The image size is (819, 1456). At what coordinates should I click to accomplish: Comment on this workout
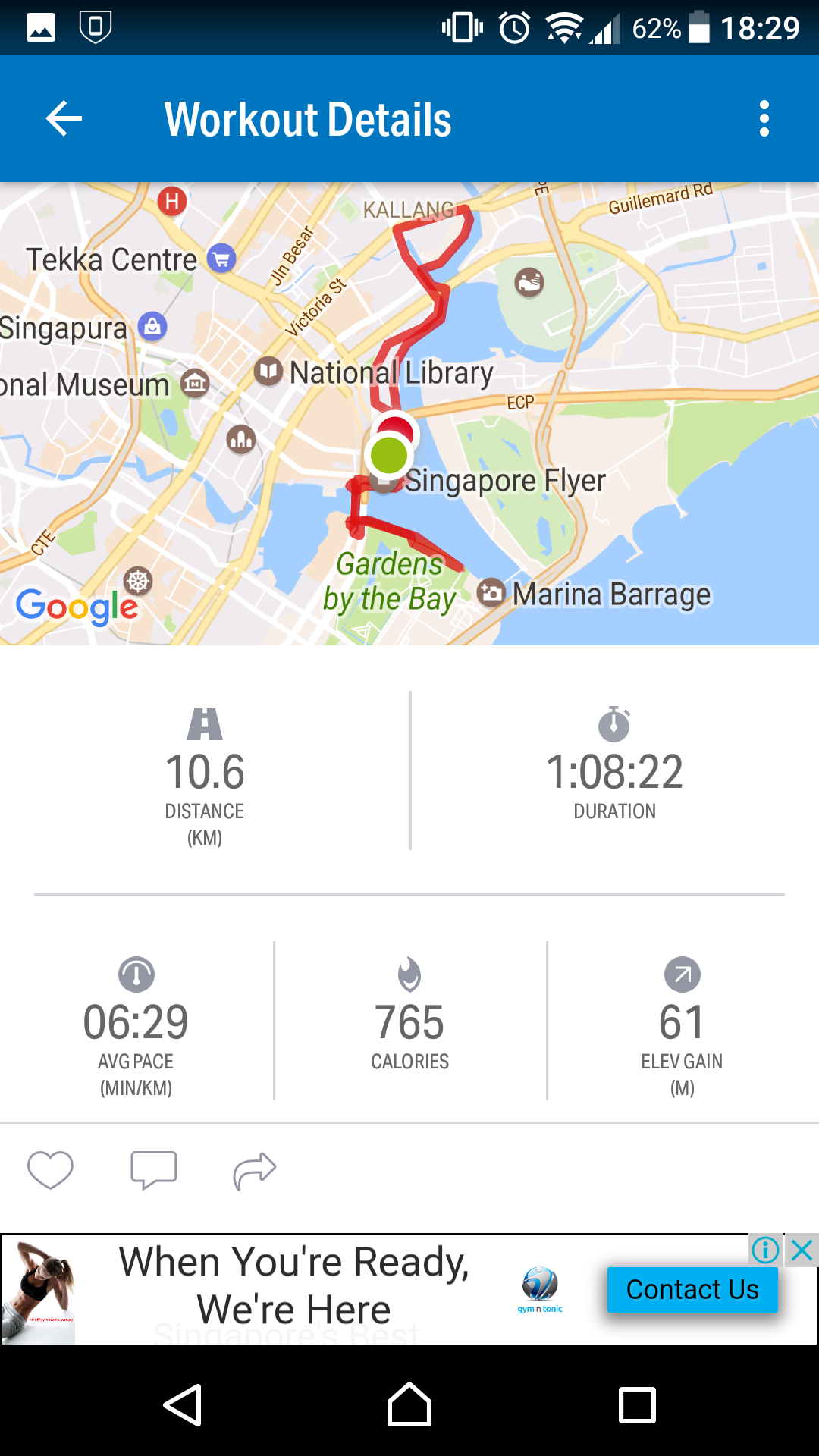pos(154,1170)
